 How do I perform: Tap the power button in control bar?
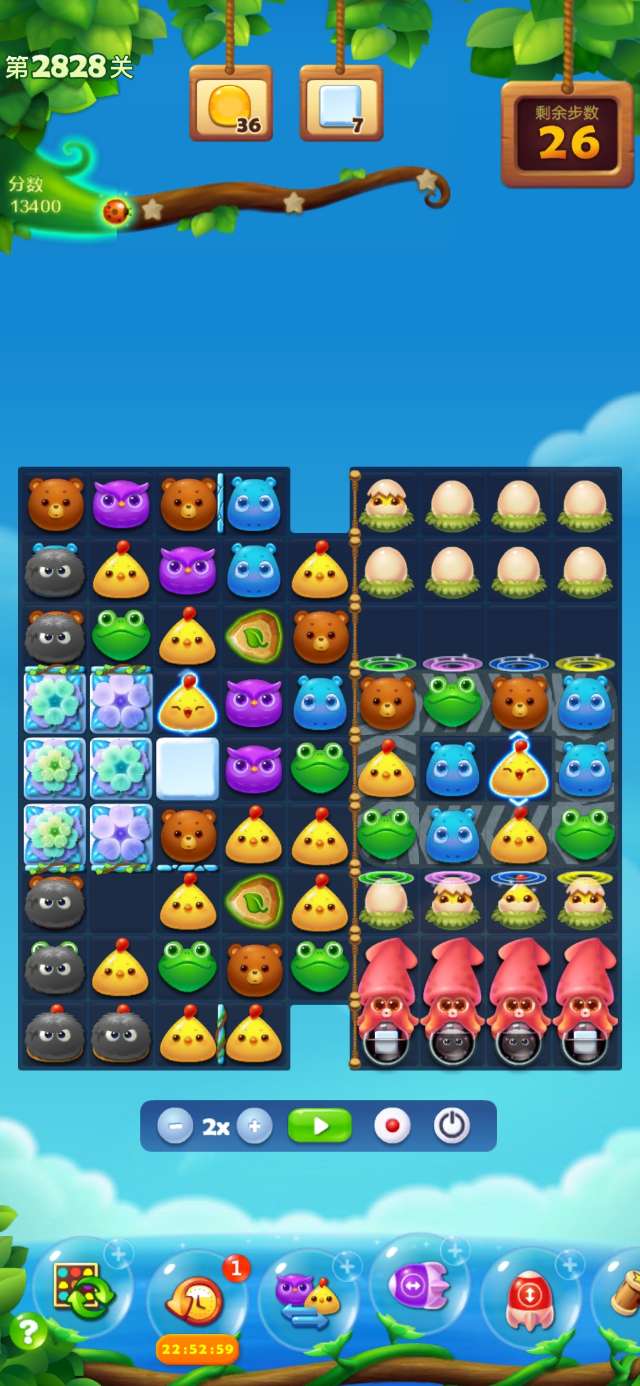(x=452, y=1126)
